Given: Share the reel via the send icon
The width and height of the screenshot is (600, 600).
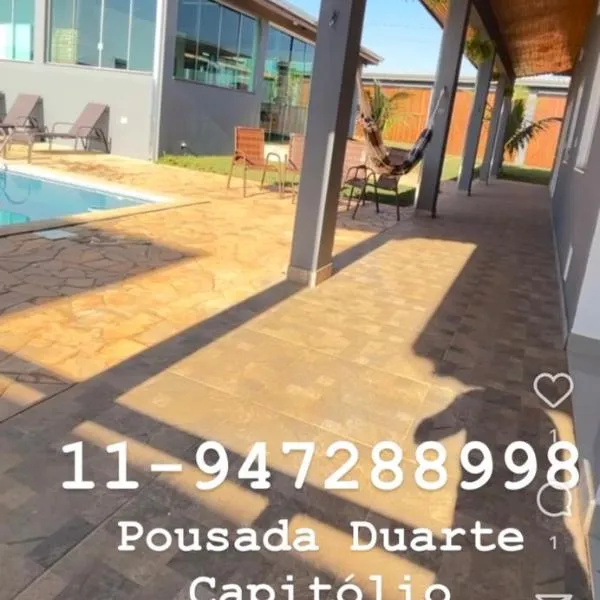Looking at the screenshot, I should click(x=554, y=596).
